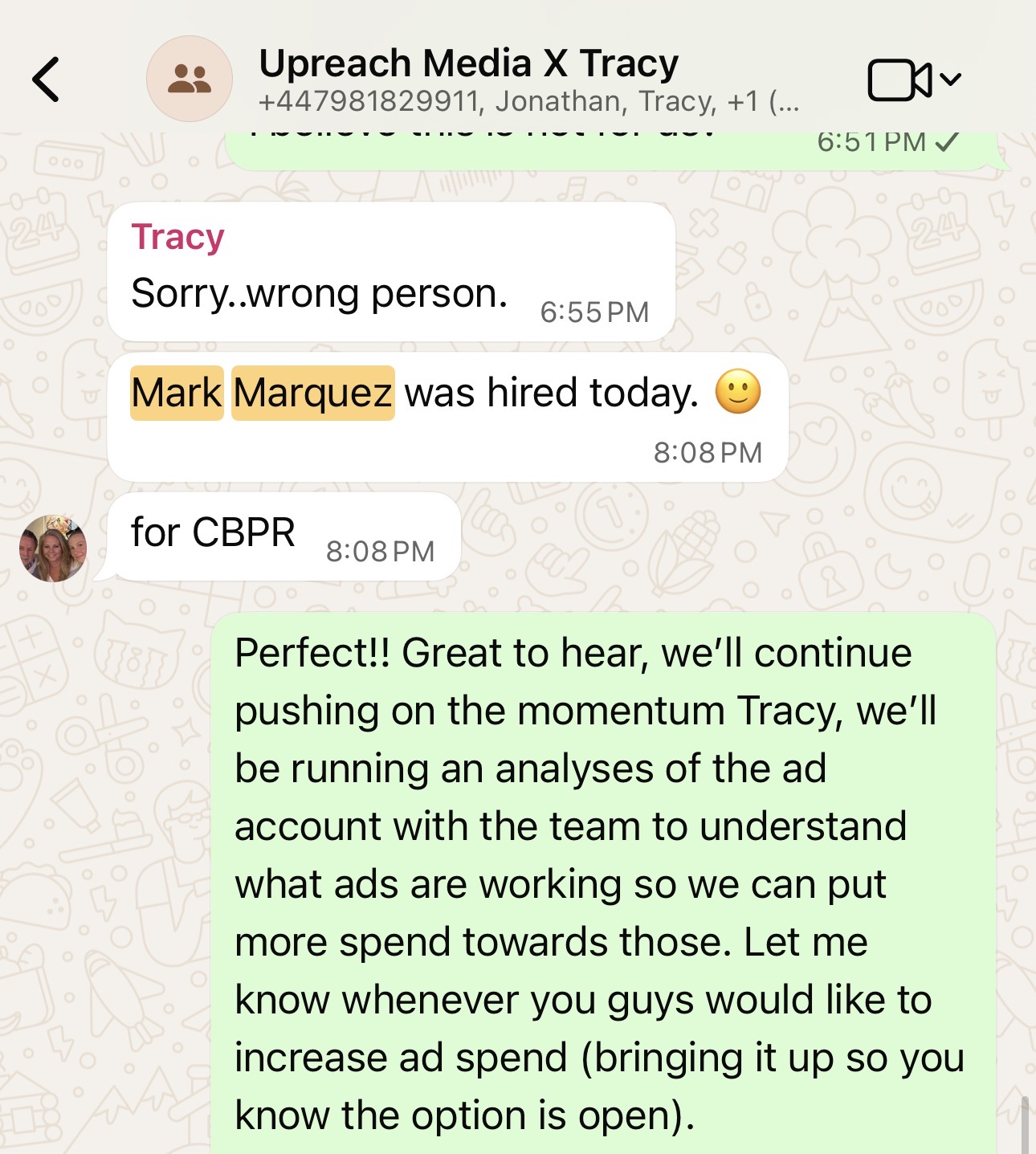
Task: Open Upreach Media X Tracy group info
Action: 468,64
